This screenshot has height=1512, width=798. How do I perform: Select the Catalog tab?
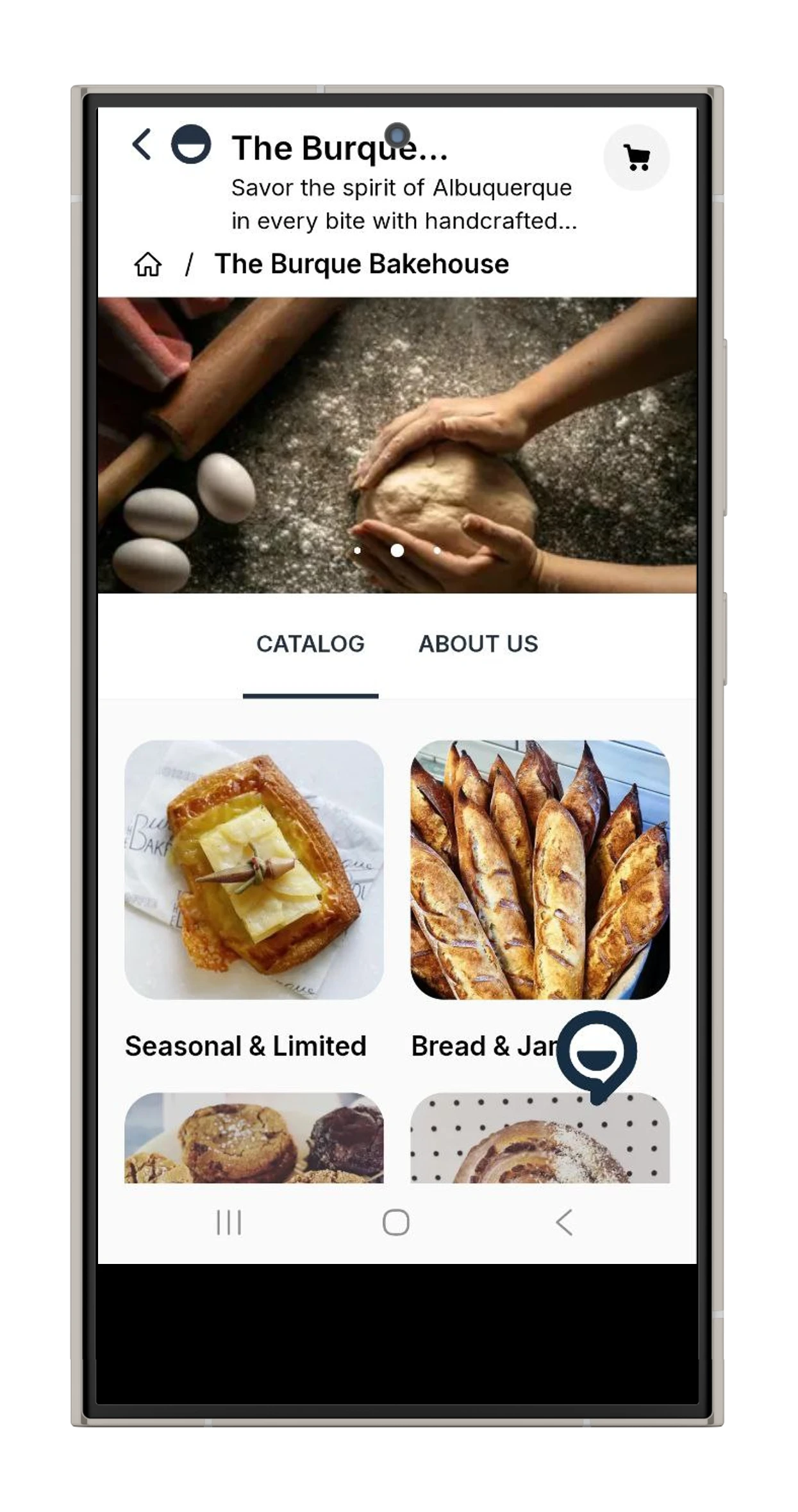click(x=310, y=644)
